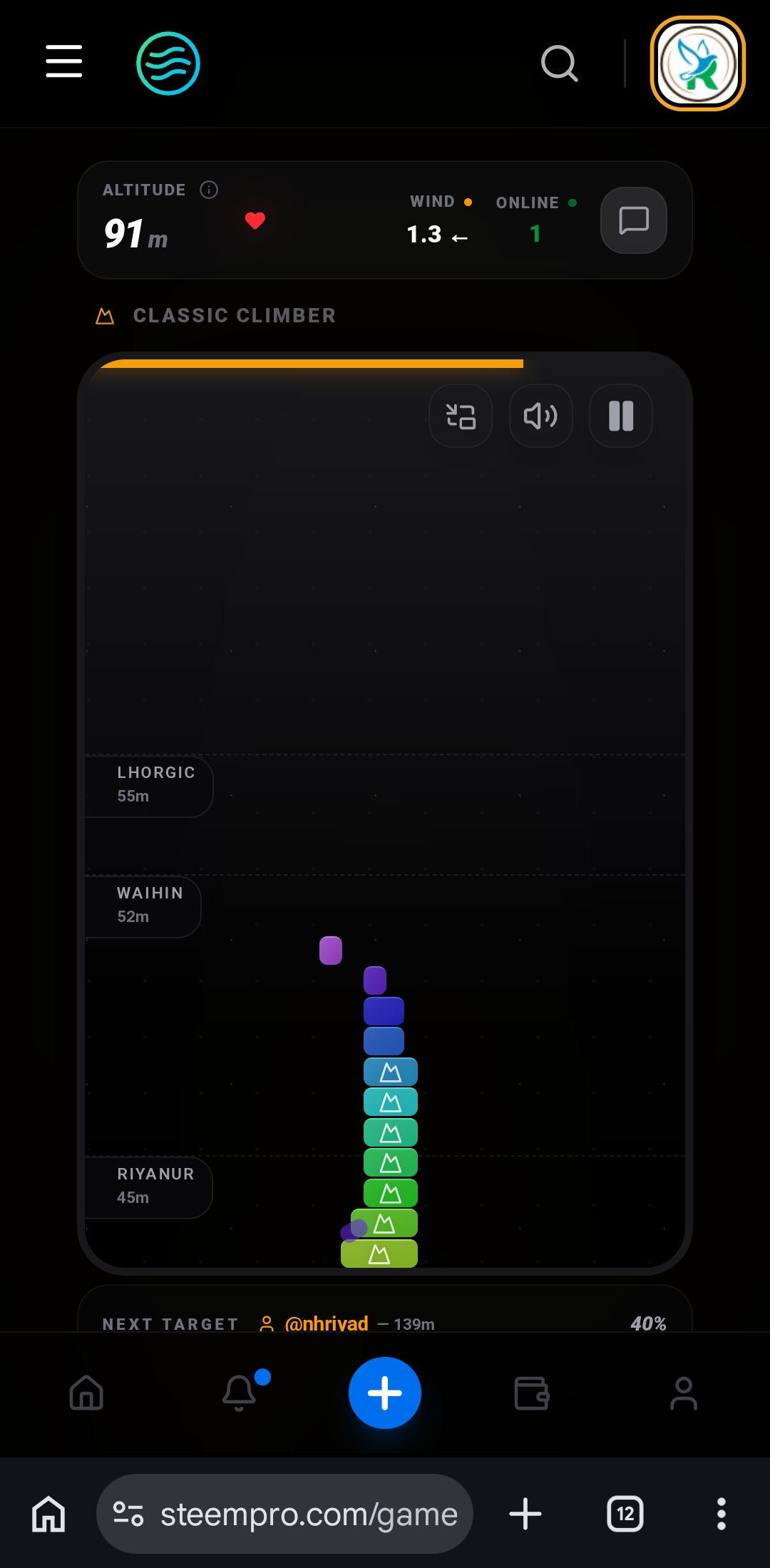Pause the climbing game
Screen dimensions: 770x1568
pos(621,416)
